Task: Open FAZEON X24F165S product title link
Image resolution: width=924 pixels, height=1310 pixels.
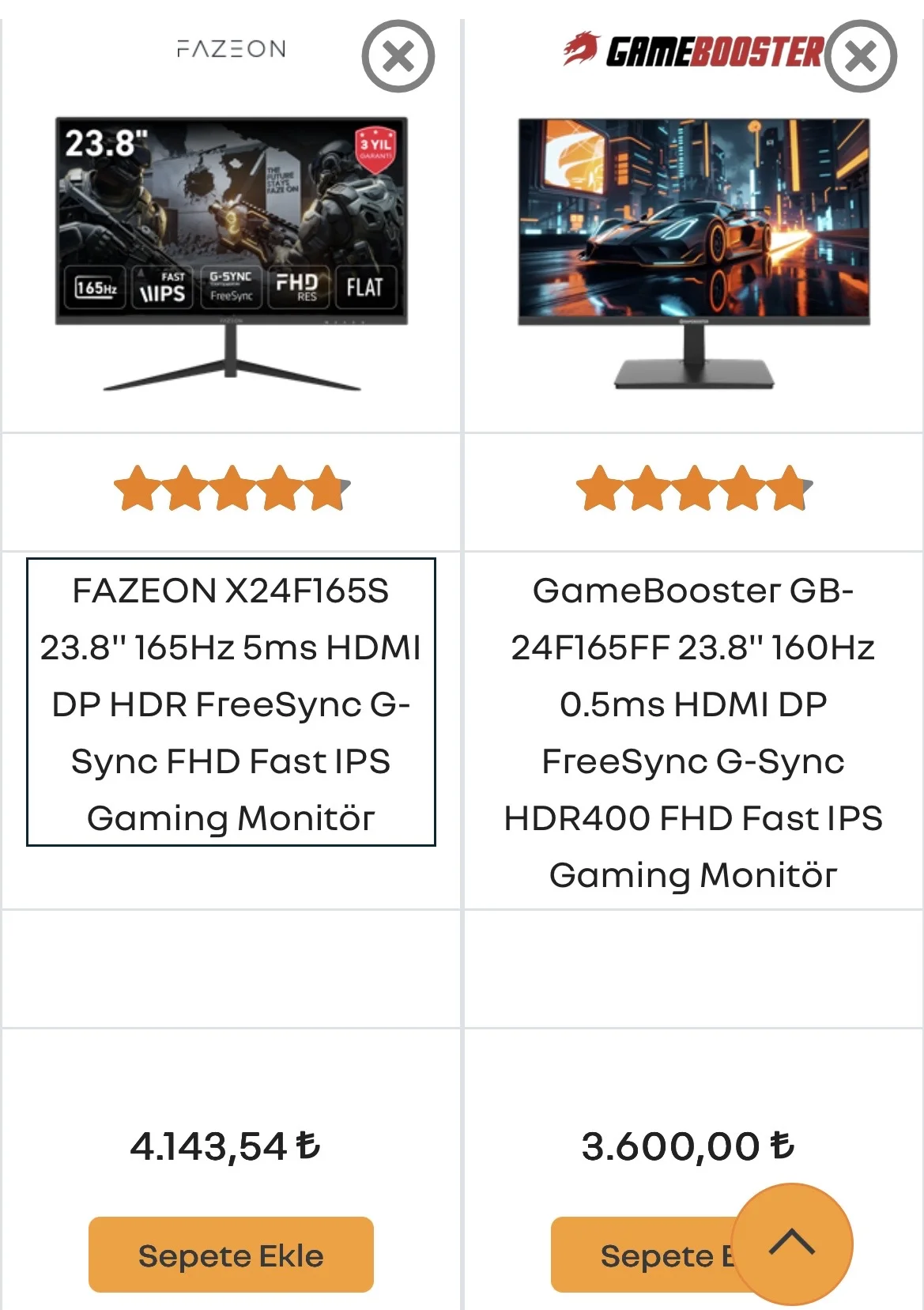Action: pyautogui.click(x=231, y=703)
